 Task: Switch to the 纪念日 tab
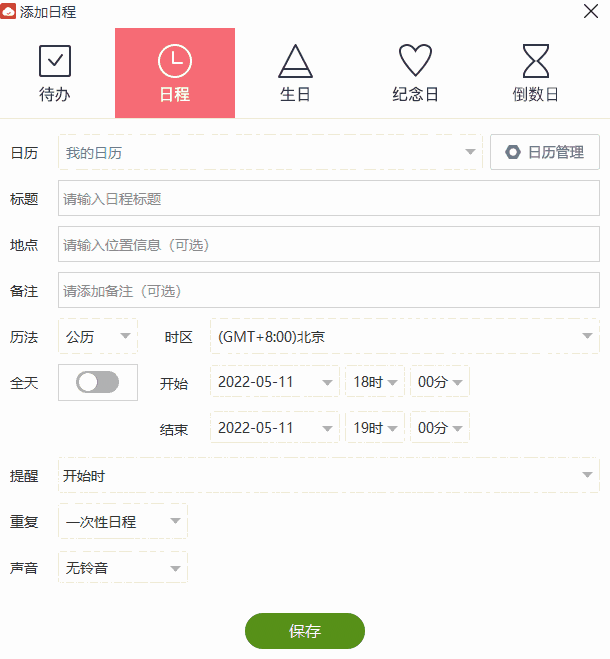point(415,73)
